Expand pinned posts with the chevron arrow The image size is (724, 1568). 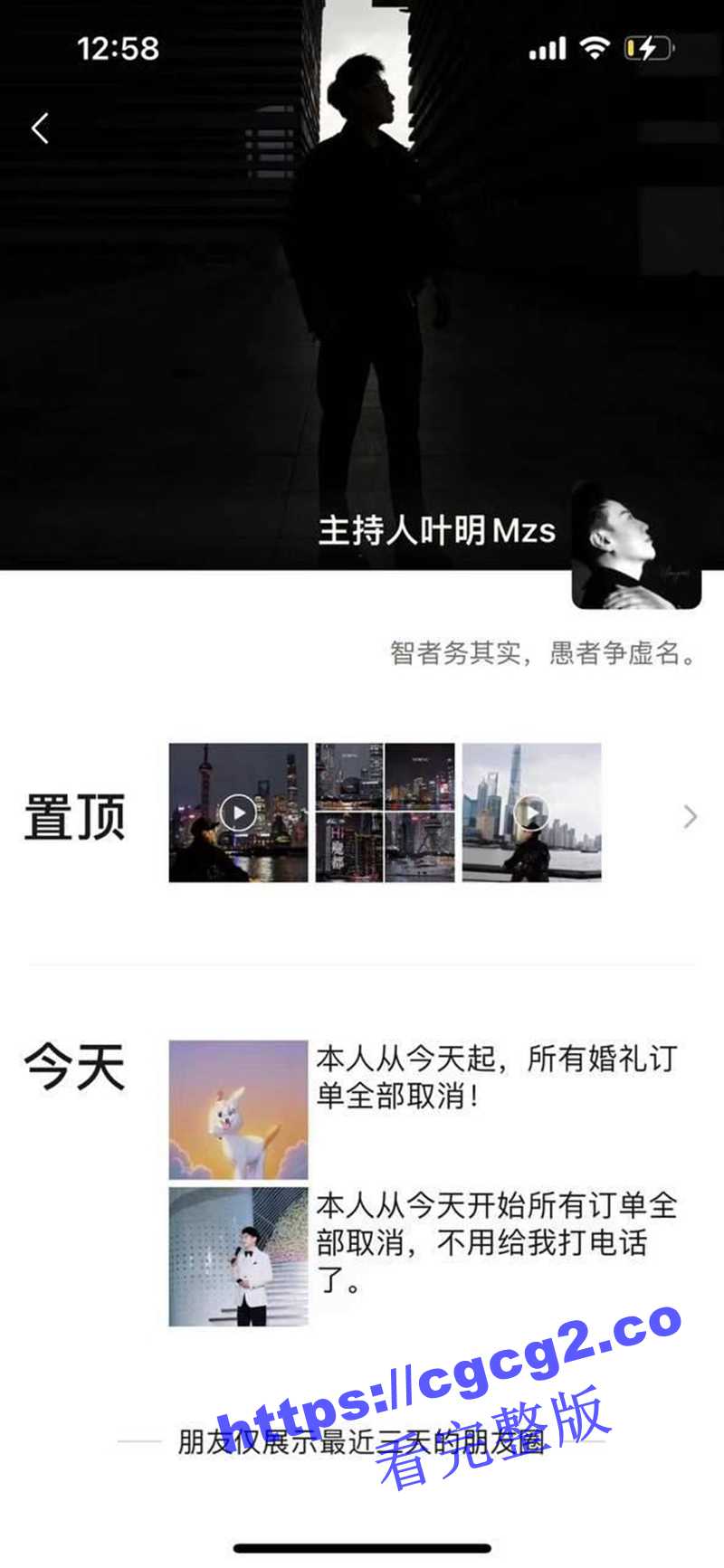point(691,816)
